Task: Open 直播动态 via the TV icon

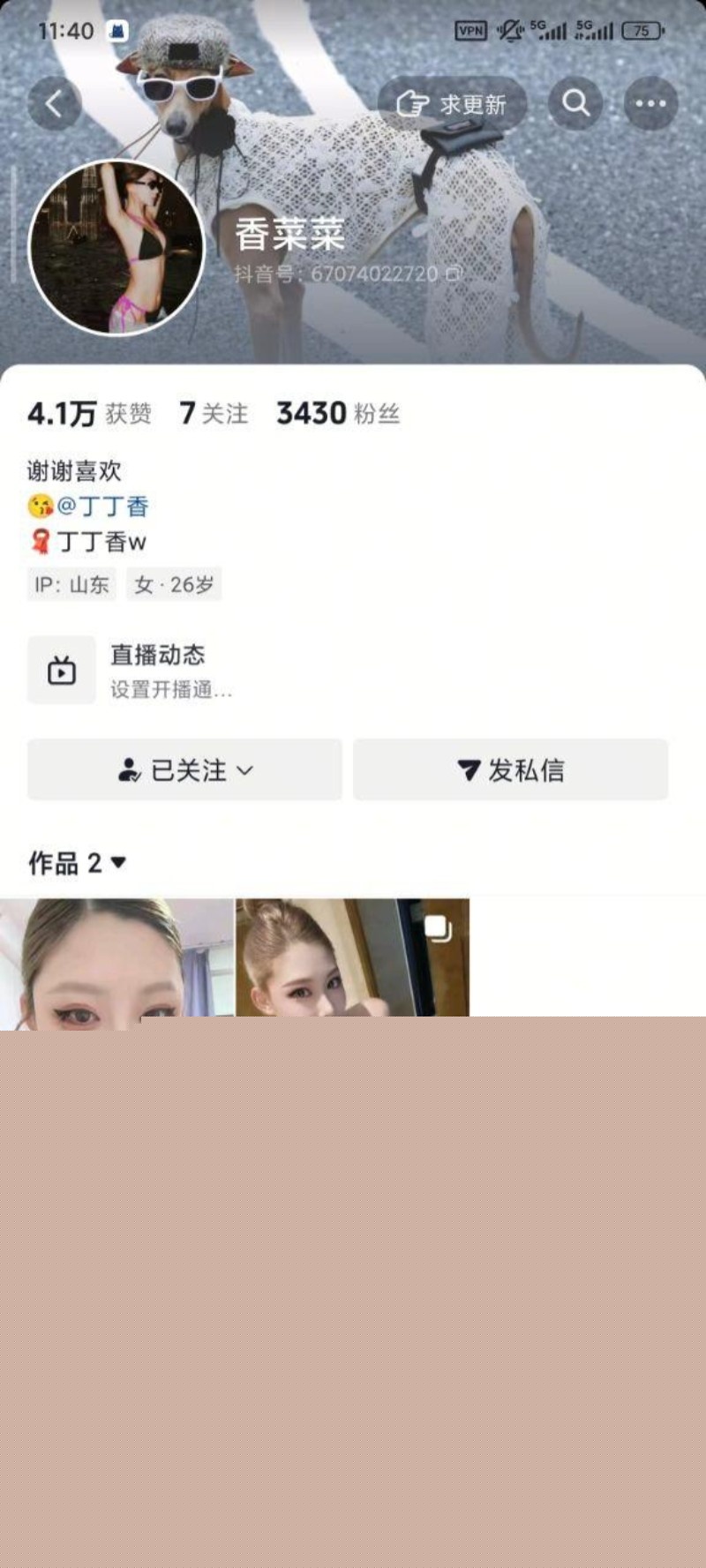Action: point(62,670)
